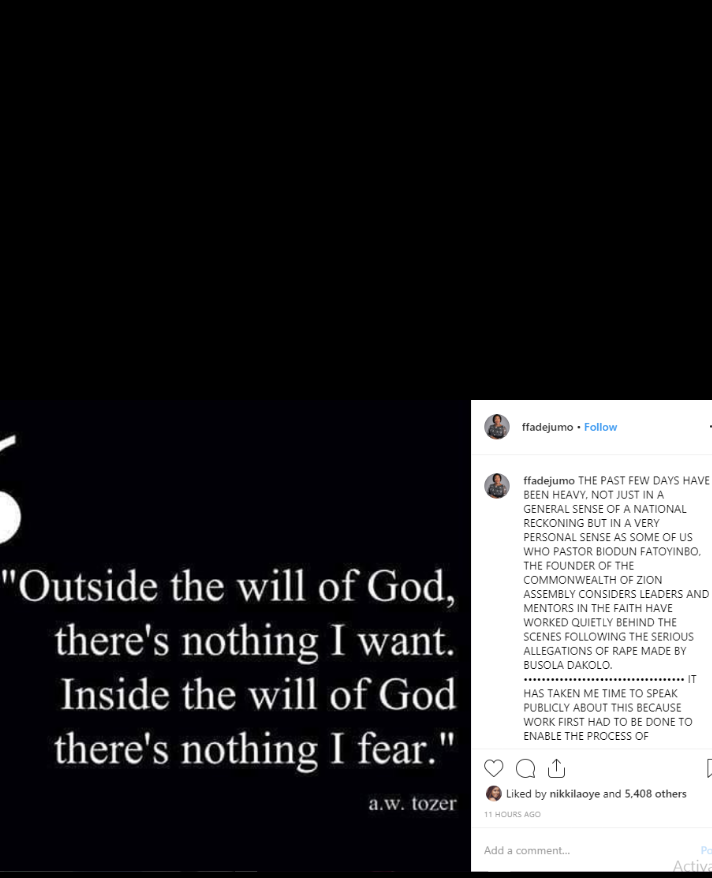Viewport: 712px width, 878px height.
Task: View nikkilaoye's profile in the likes line
Action: tap(574, 794)
